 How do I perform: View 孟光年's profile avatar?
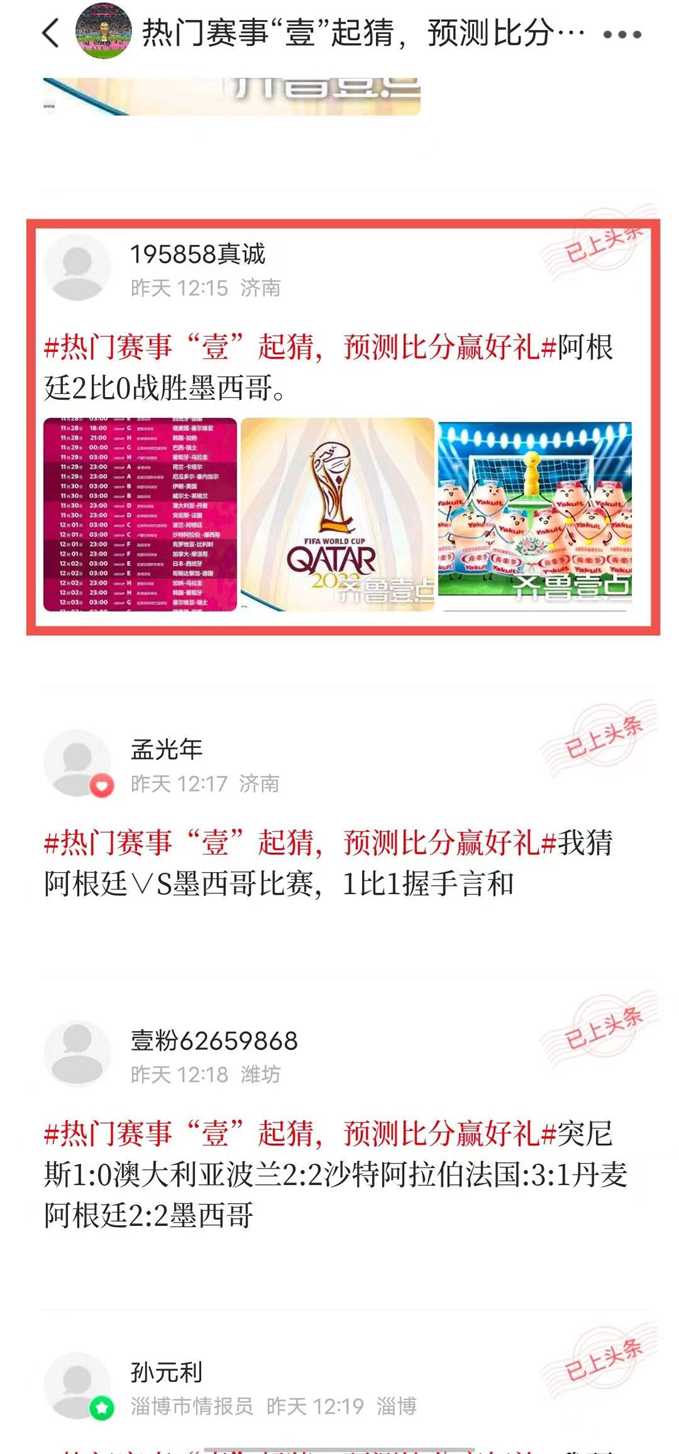pos(77,764)
